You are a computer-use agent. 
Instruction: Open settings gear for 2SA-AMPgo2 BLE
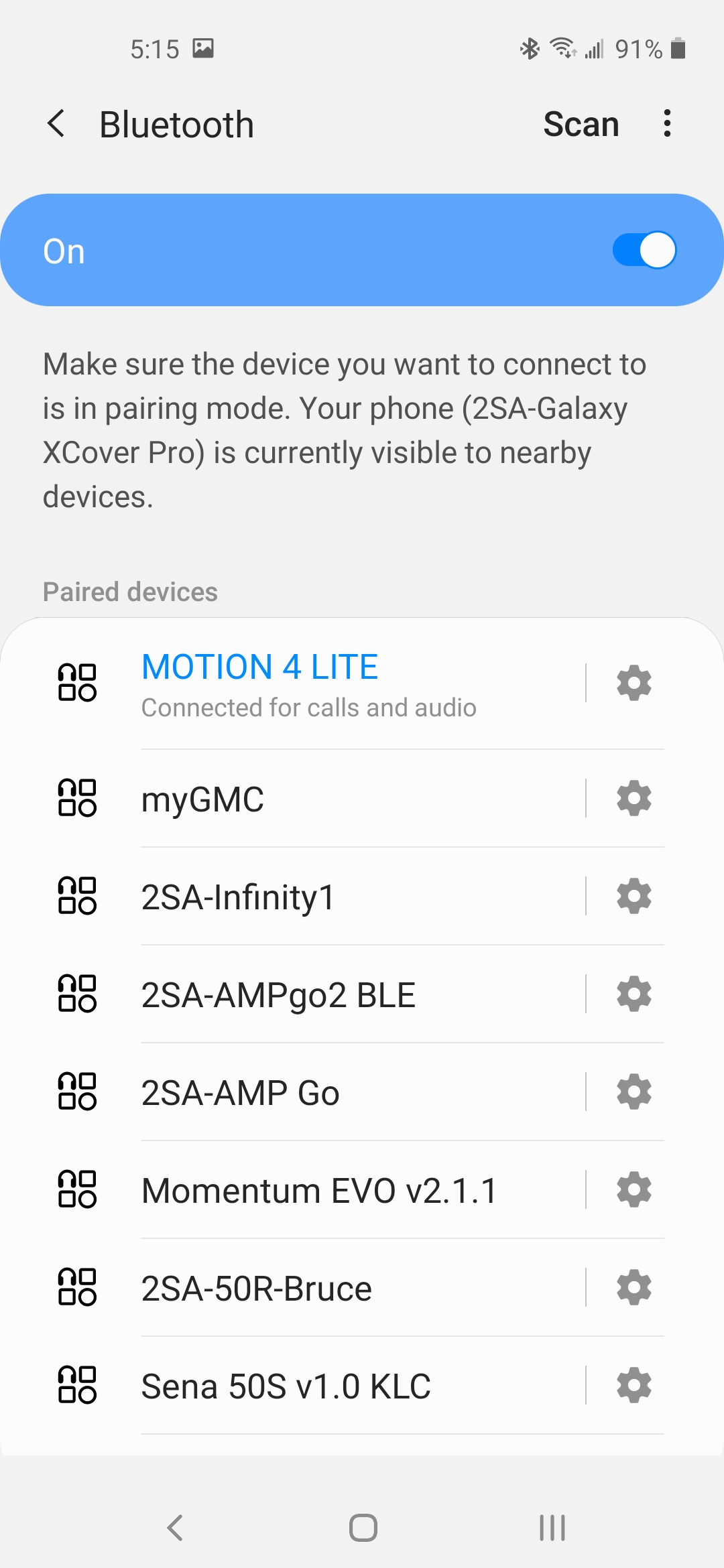pos(633,994)
